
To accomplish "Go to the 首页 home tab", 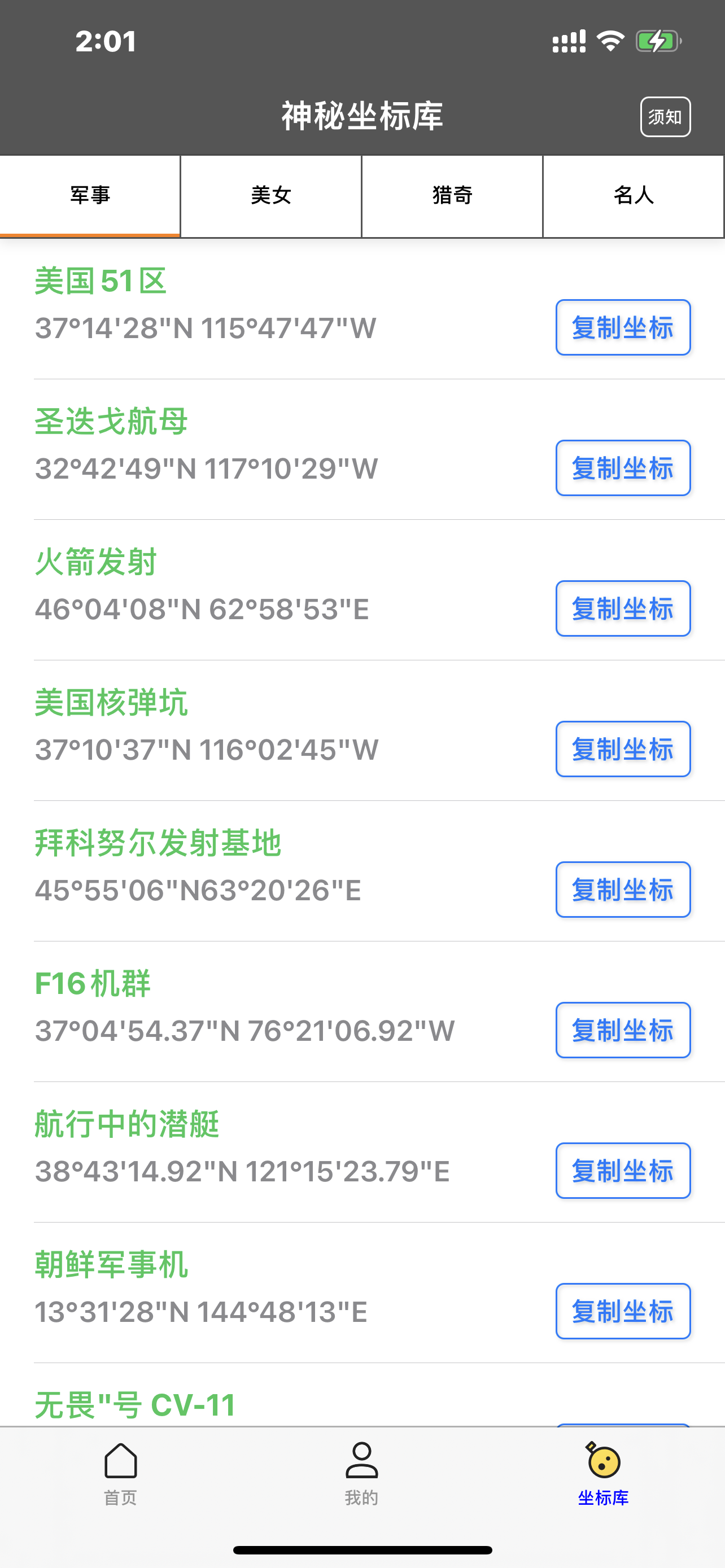I will tap(120, 1474).
